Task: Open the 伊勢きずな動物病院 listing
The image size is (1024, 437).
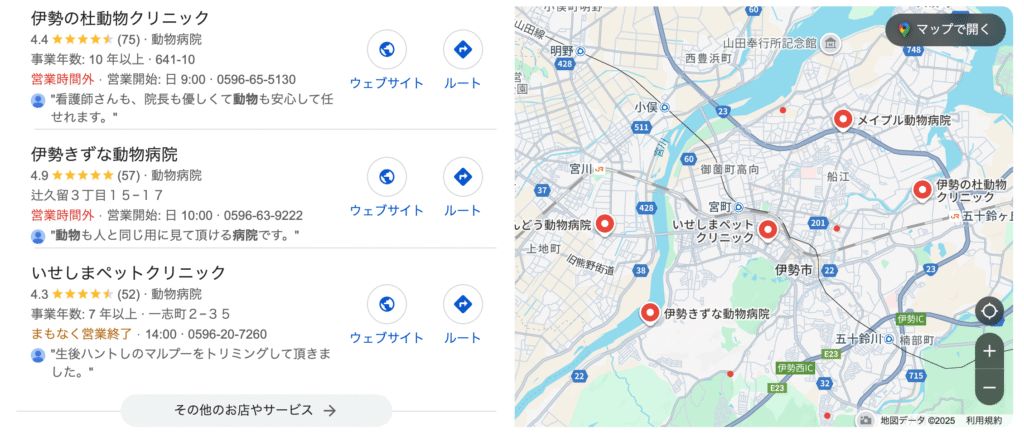Action: (104, 154)
